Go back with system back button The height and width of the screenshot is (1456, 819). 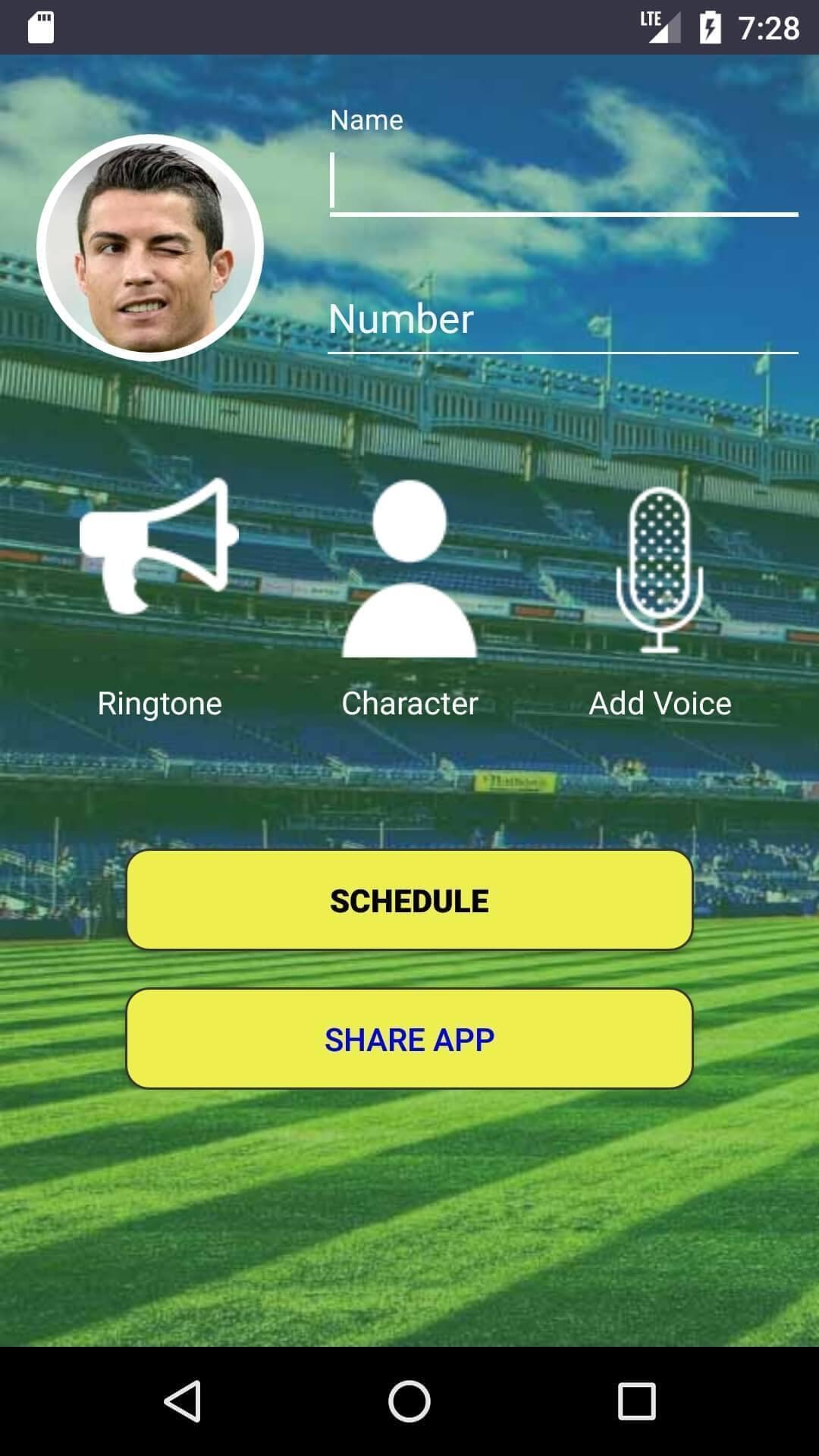click(x=182, y=1401)
